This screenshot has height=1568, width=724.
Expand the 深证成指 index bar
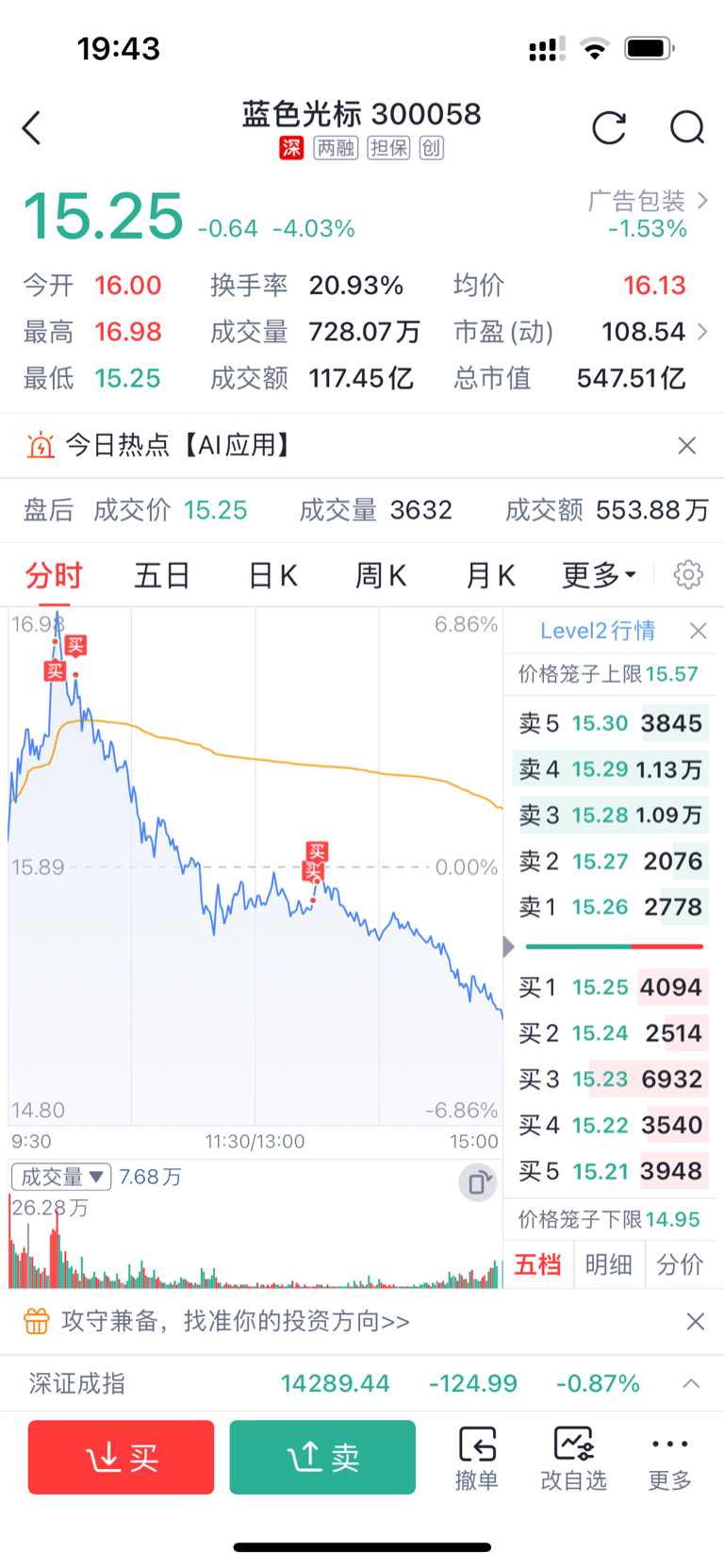click(691, 1383)
